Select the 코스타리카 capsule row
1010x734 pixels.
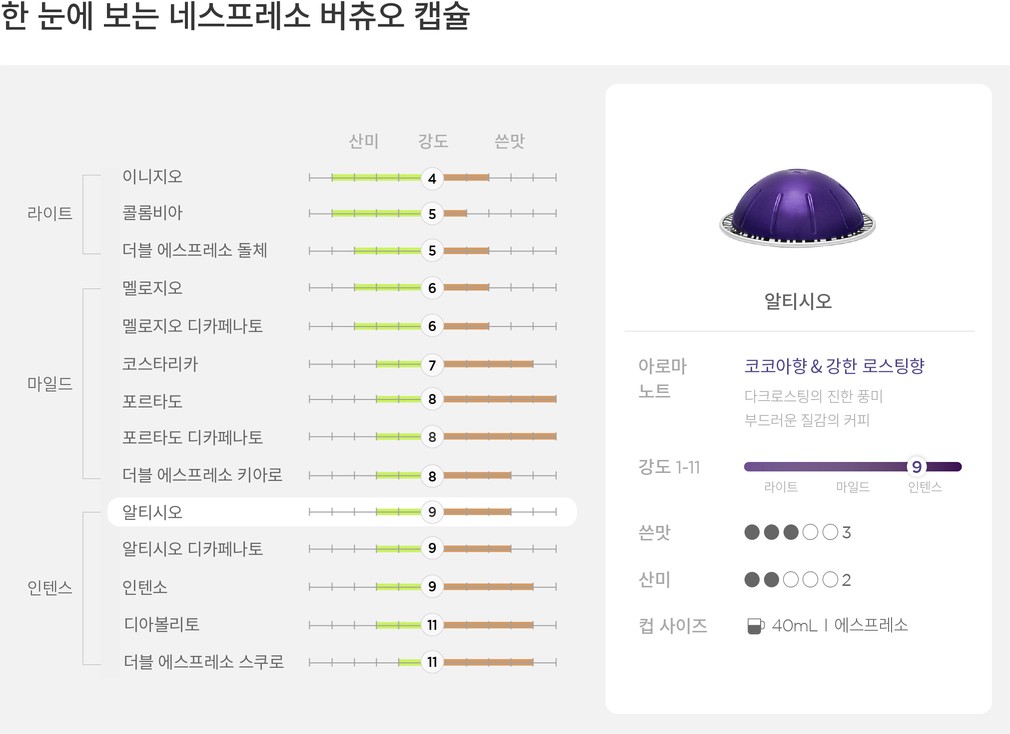[341, 364]
